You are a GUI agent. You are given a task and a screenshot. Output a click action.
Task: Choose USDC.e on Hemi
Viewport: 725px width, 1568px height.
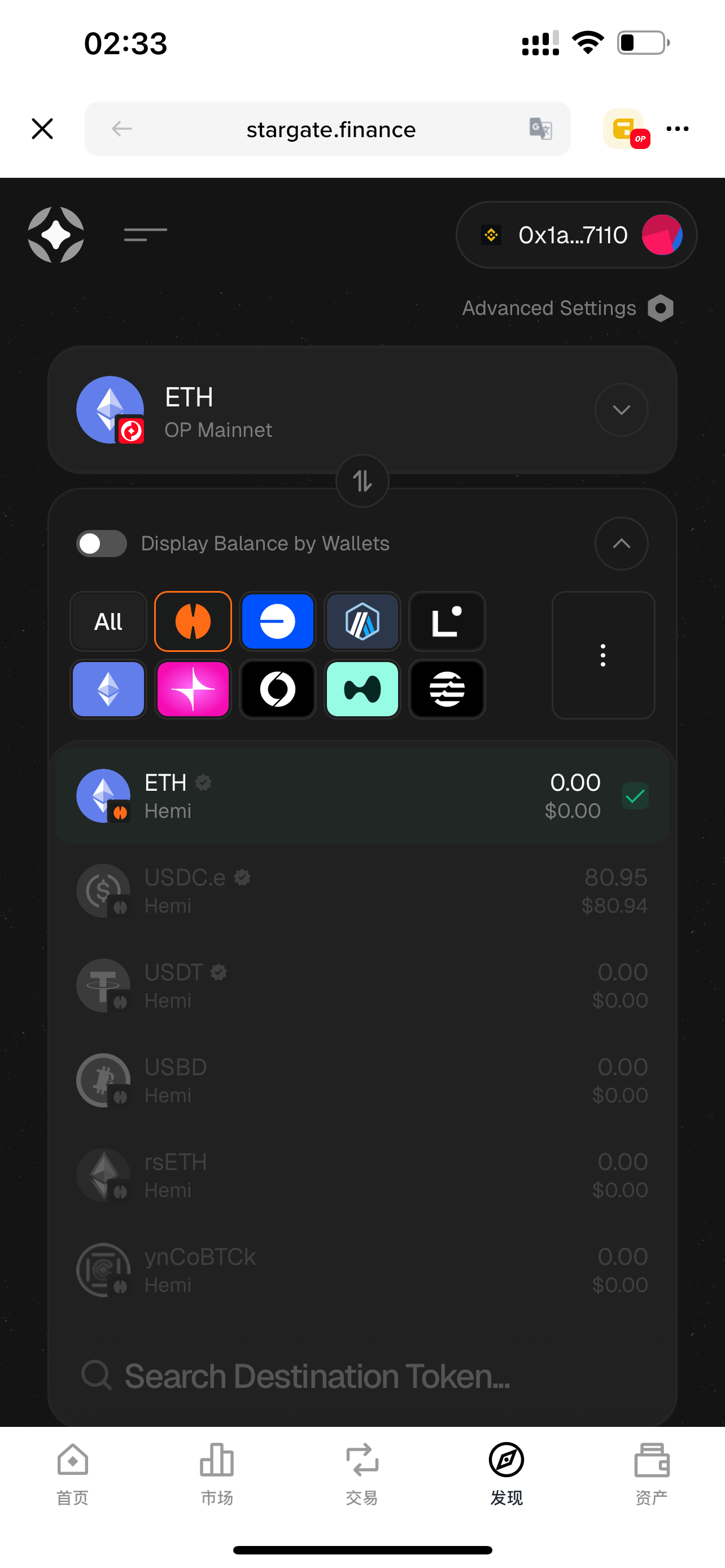pos(362,891)
